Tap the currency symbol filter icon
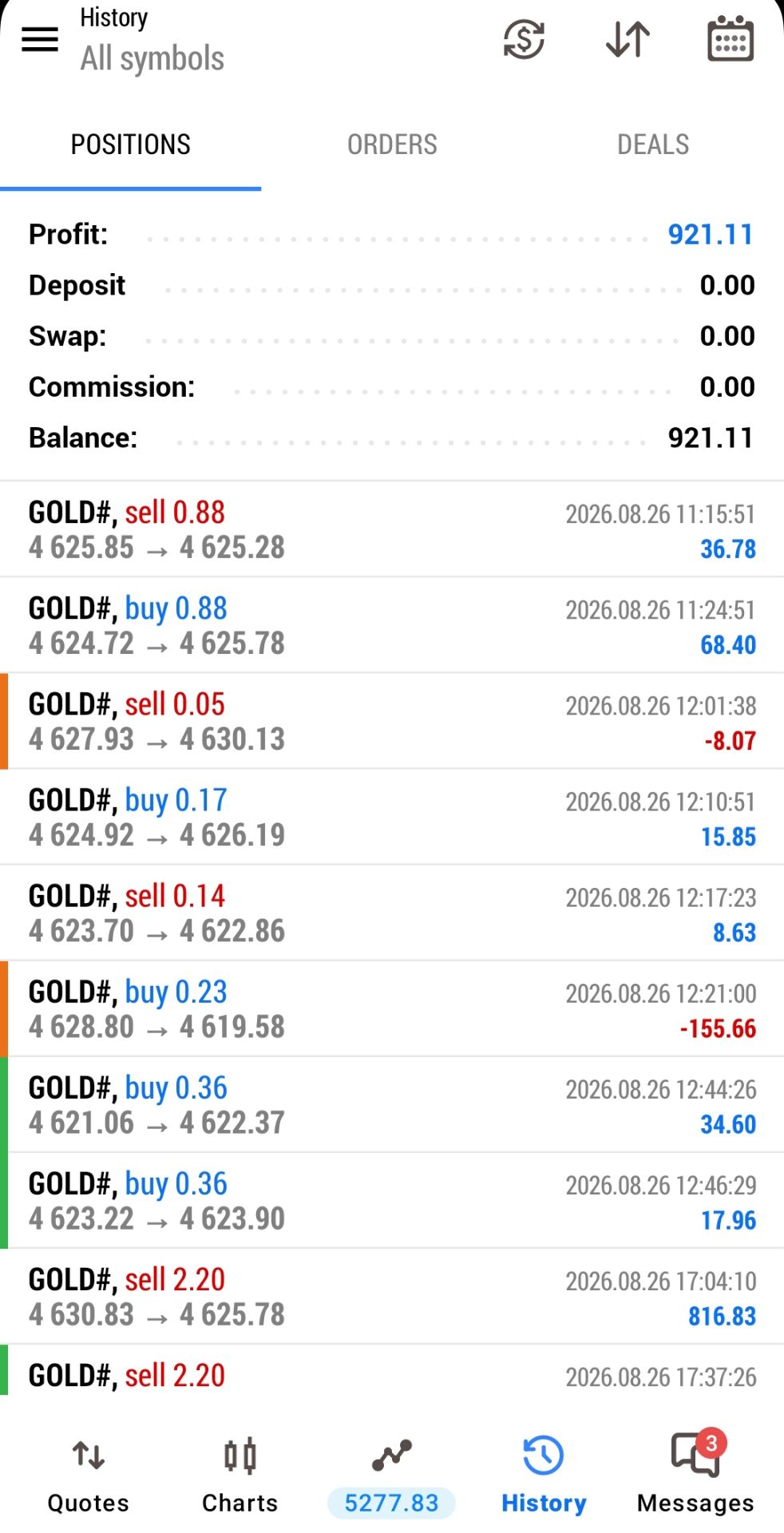 click(524, 39)
